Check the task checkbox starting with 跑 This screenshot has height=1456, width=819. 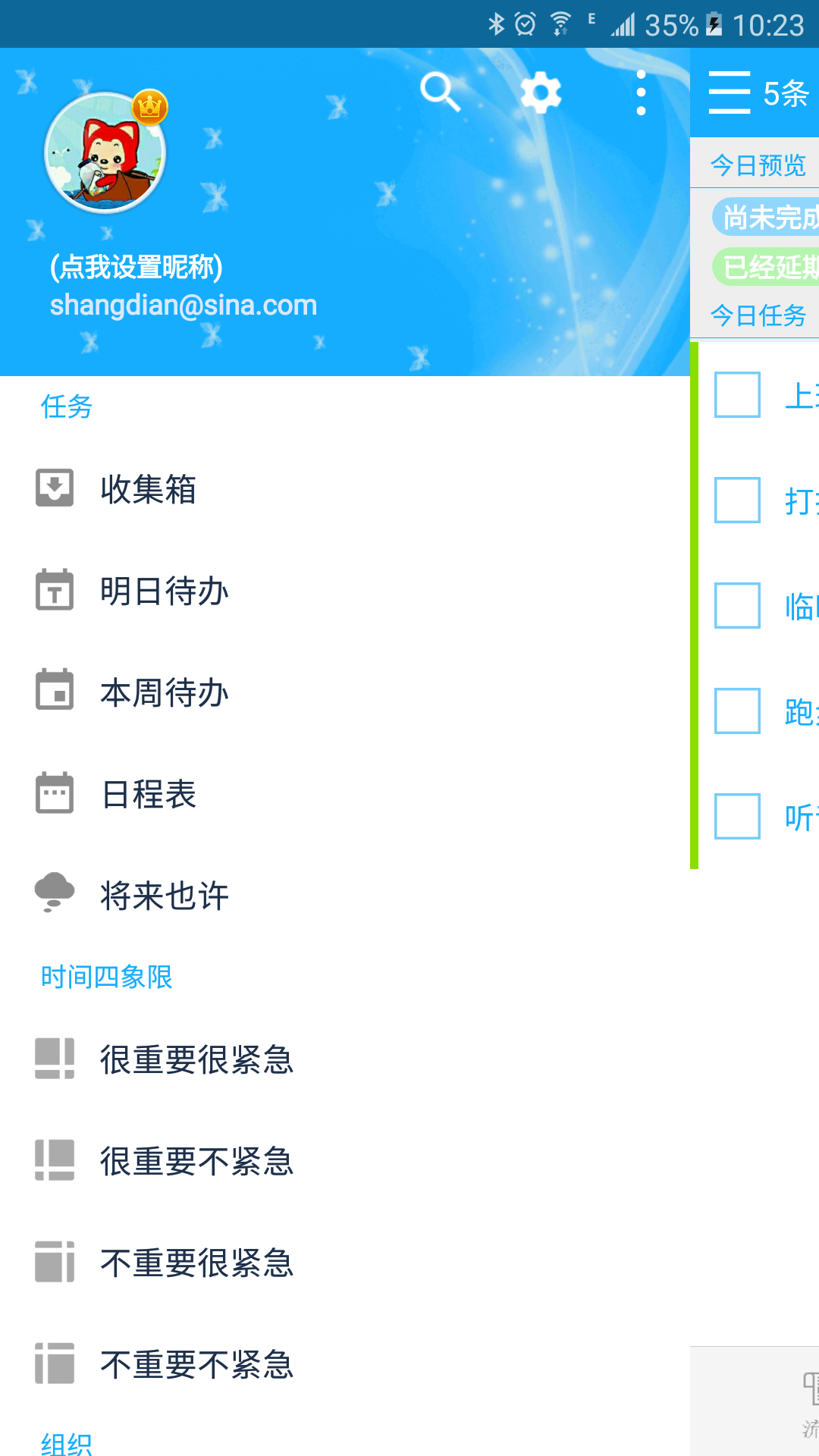[737, 711]
